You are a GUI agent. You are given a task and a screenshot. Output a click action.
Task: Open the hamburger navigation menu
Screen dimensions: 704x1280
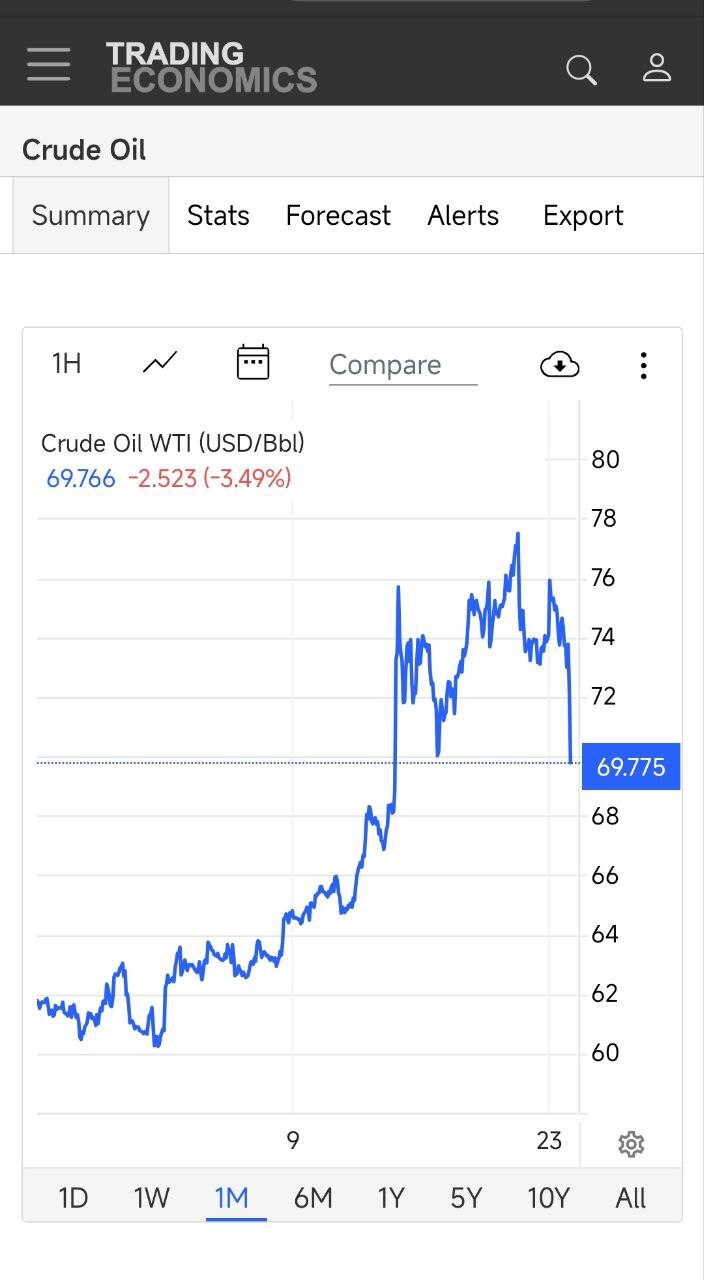[x=48, y=65]
